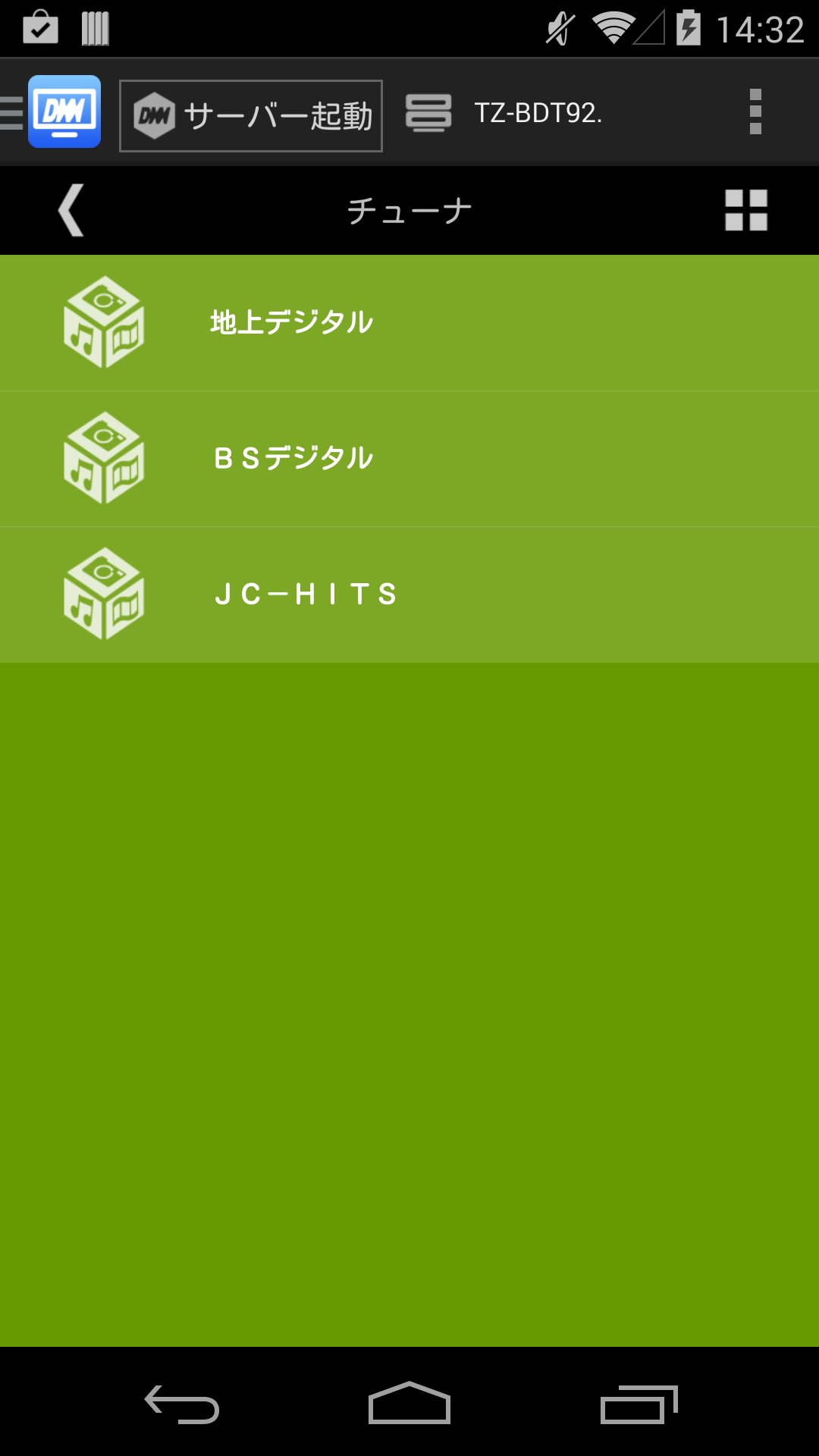This screenshot has width=819, height=1456.
Task: Select the JC−HITS media cube icon
Action: tap(105, 594)
